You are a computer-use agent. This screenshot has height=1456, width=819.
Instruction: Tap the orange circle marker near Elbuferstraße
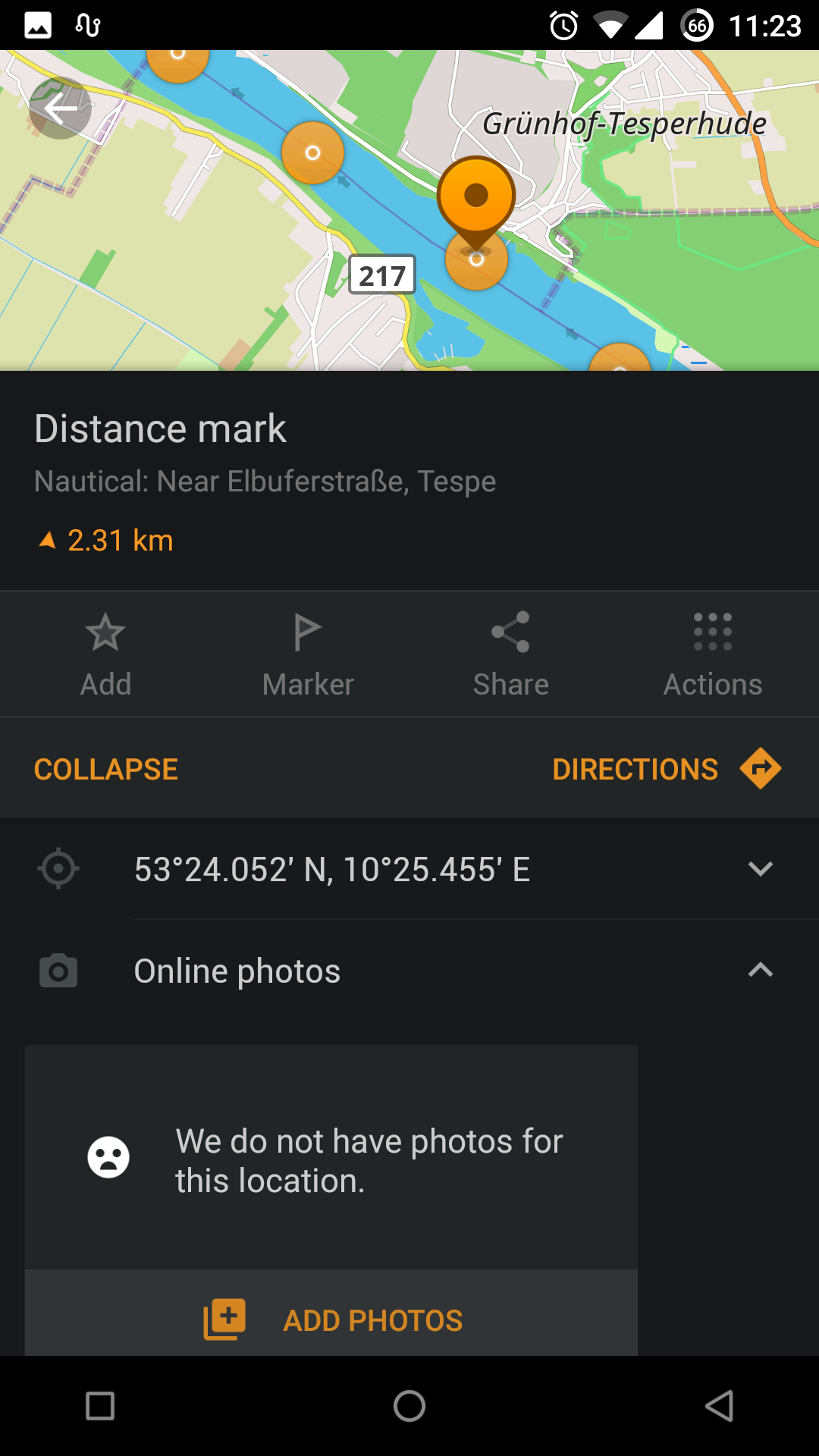coord(312,152)
